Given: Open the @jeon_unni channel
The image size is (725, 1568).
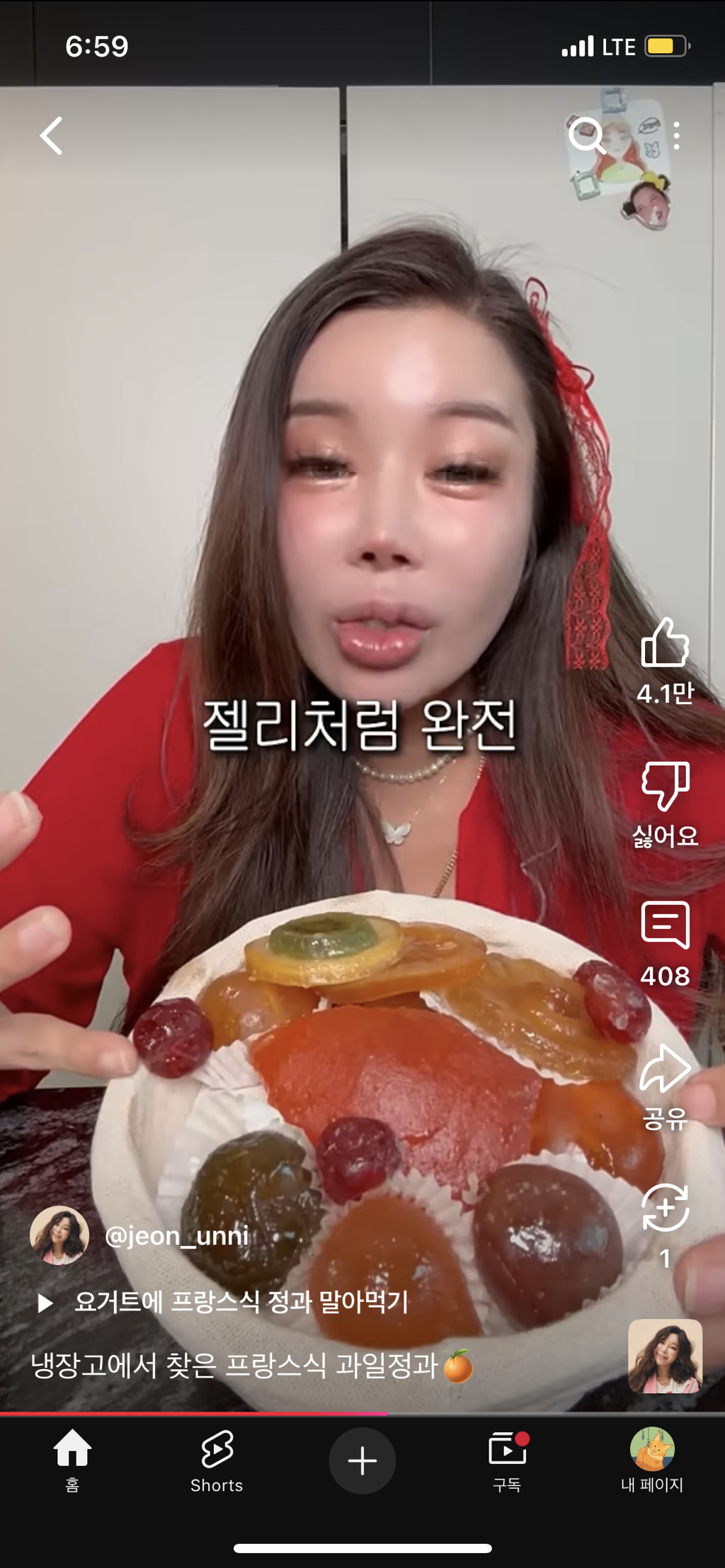Looking at the screenshot, I should (x=176, y=1235).
